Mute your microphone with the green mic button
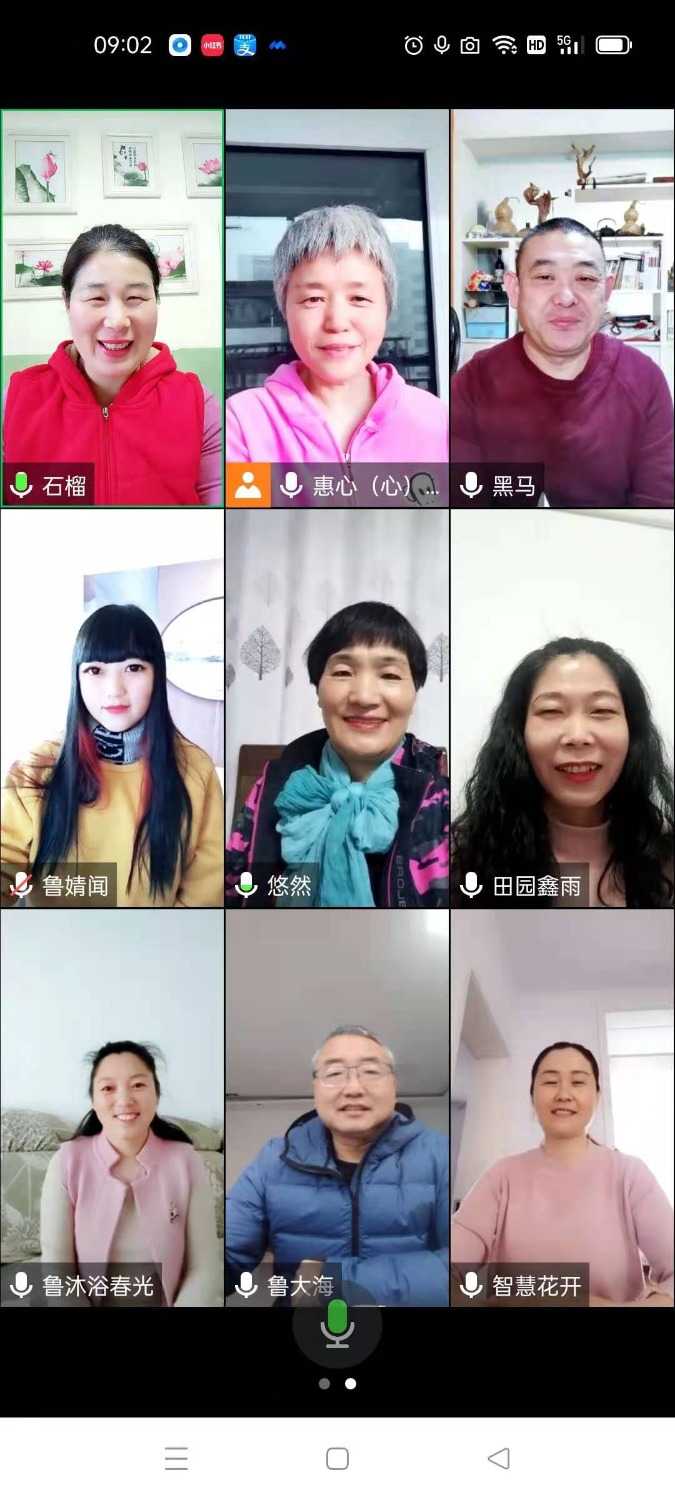The image size is (675, 1500). (337, 1324)
